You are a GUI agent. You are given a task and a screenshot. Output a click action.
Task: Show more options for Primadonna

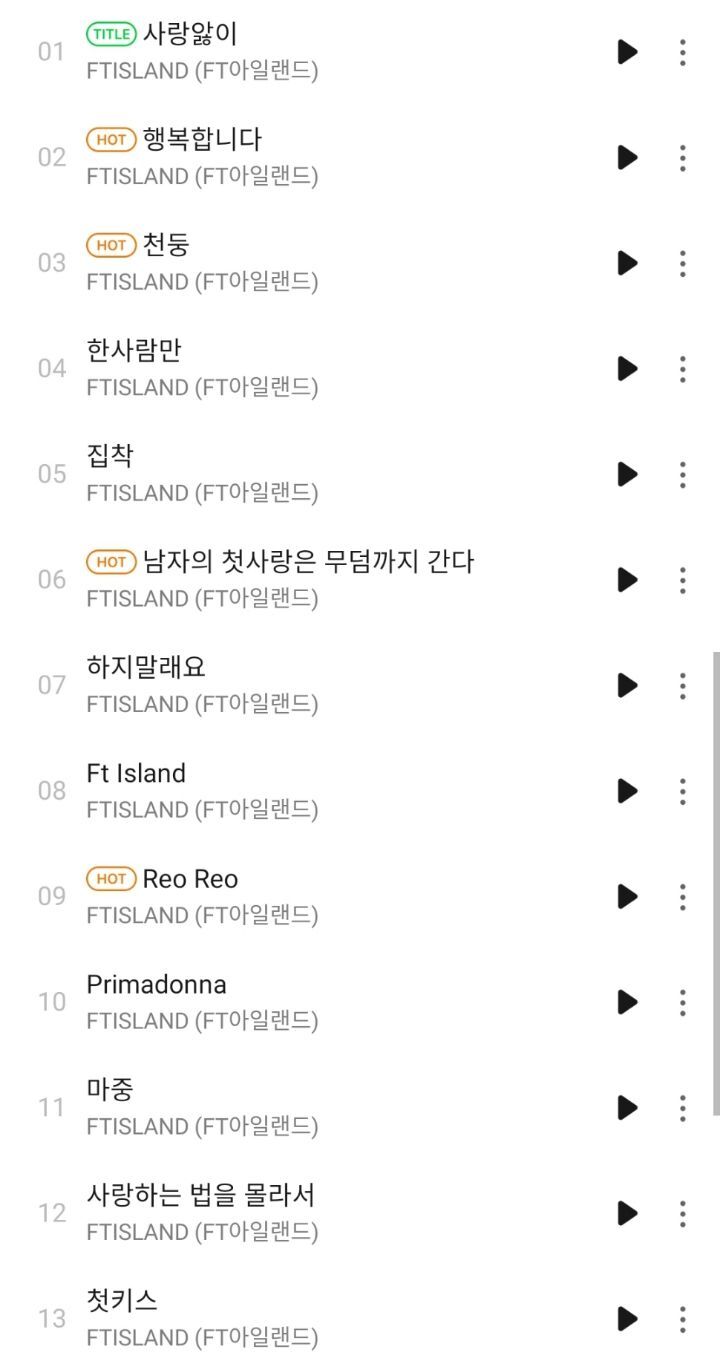coord(682,1002)
